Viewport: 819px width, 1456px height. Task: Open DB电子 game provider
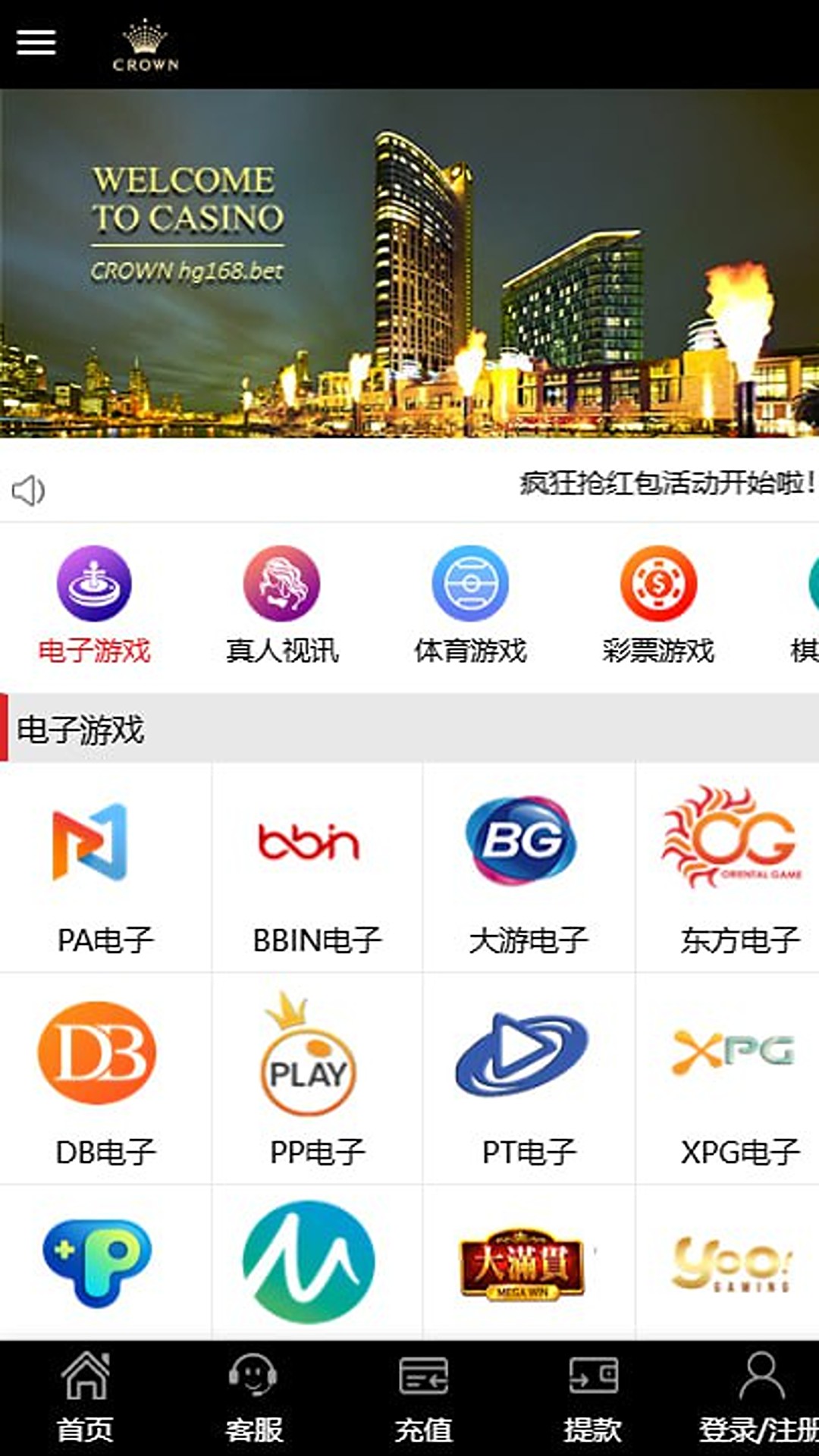click(x=105, y=1079)
